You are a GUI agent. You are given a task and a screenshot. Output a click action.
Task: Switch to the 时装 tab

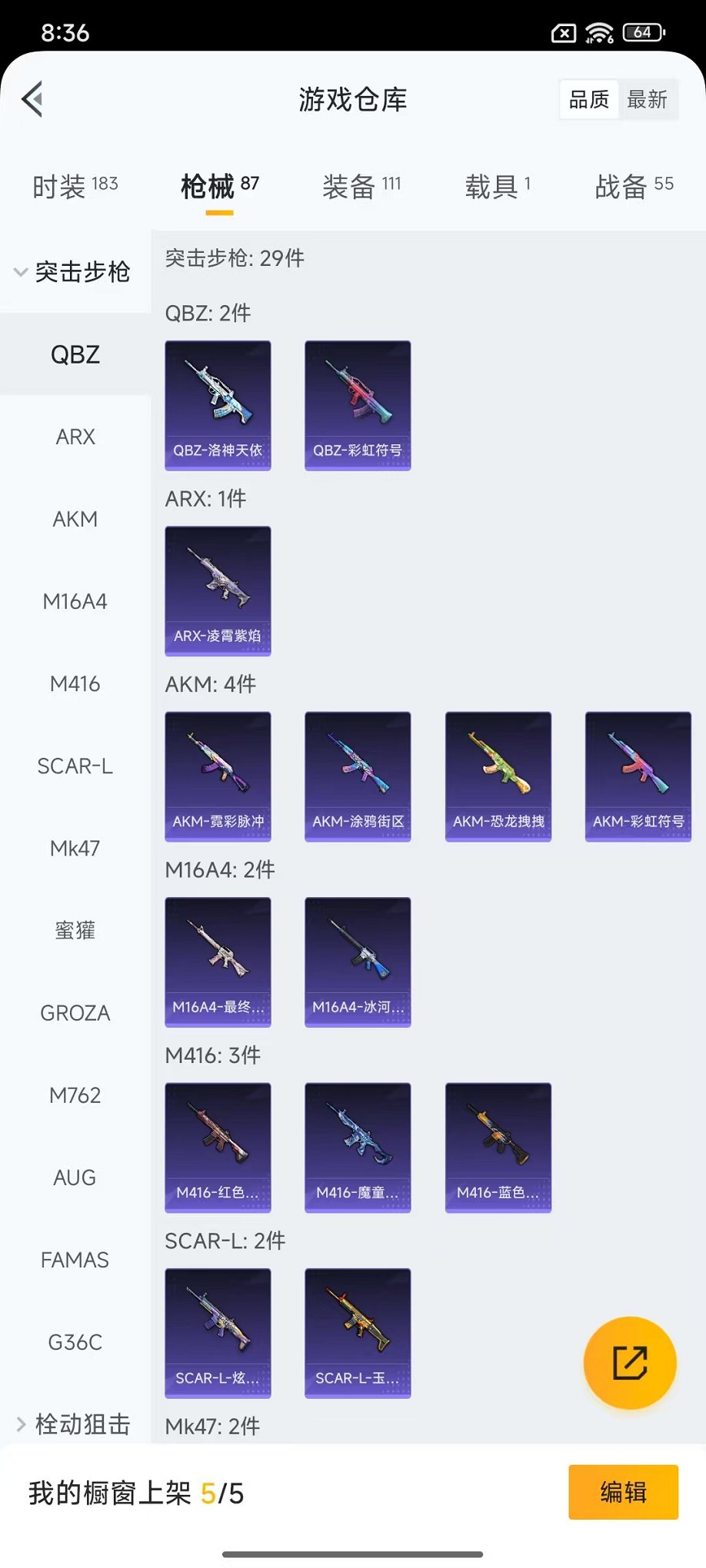(75, 187)
